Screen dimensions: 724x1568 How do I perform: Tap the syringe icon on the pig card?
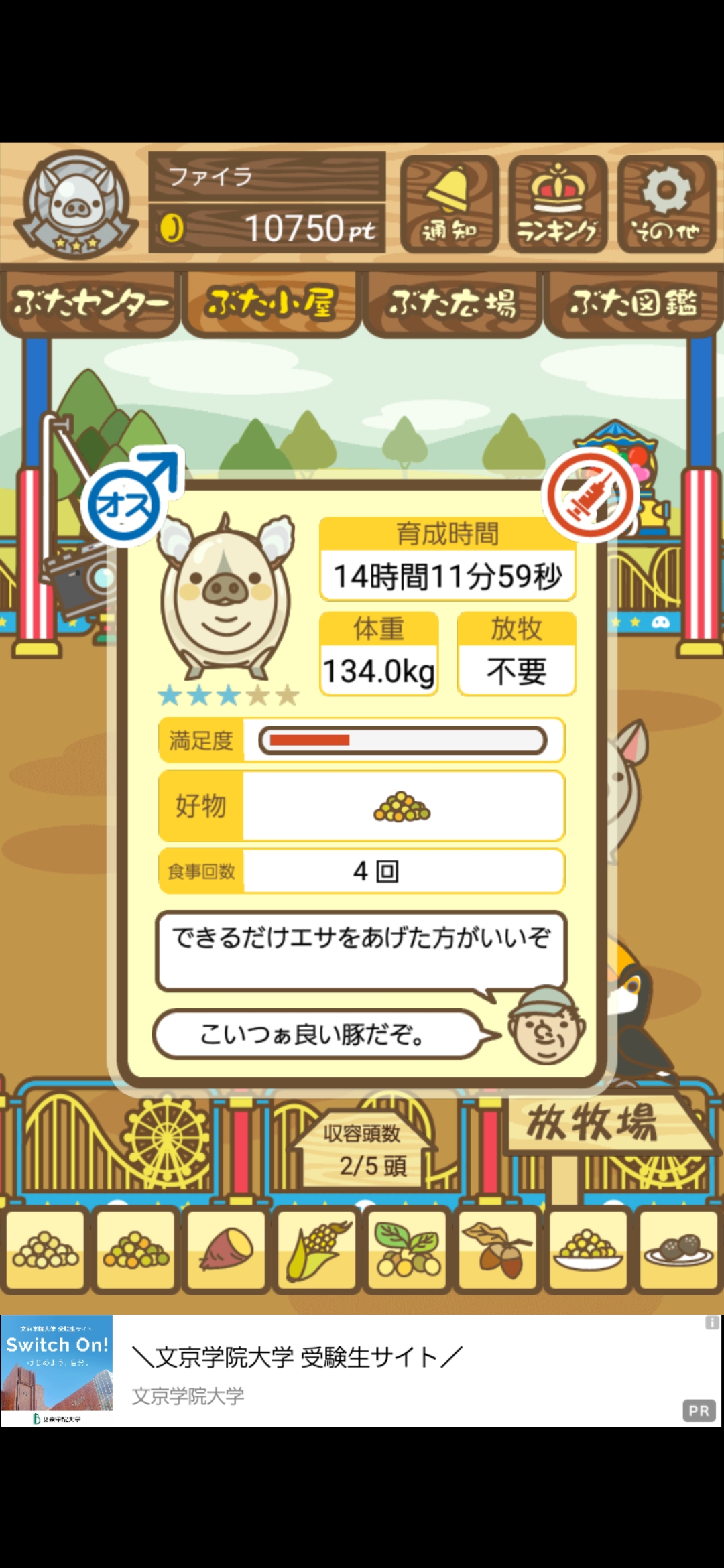590,496
